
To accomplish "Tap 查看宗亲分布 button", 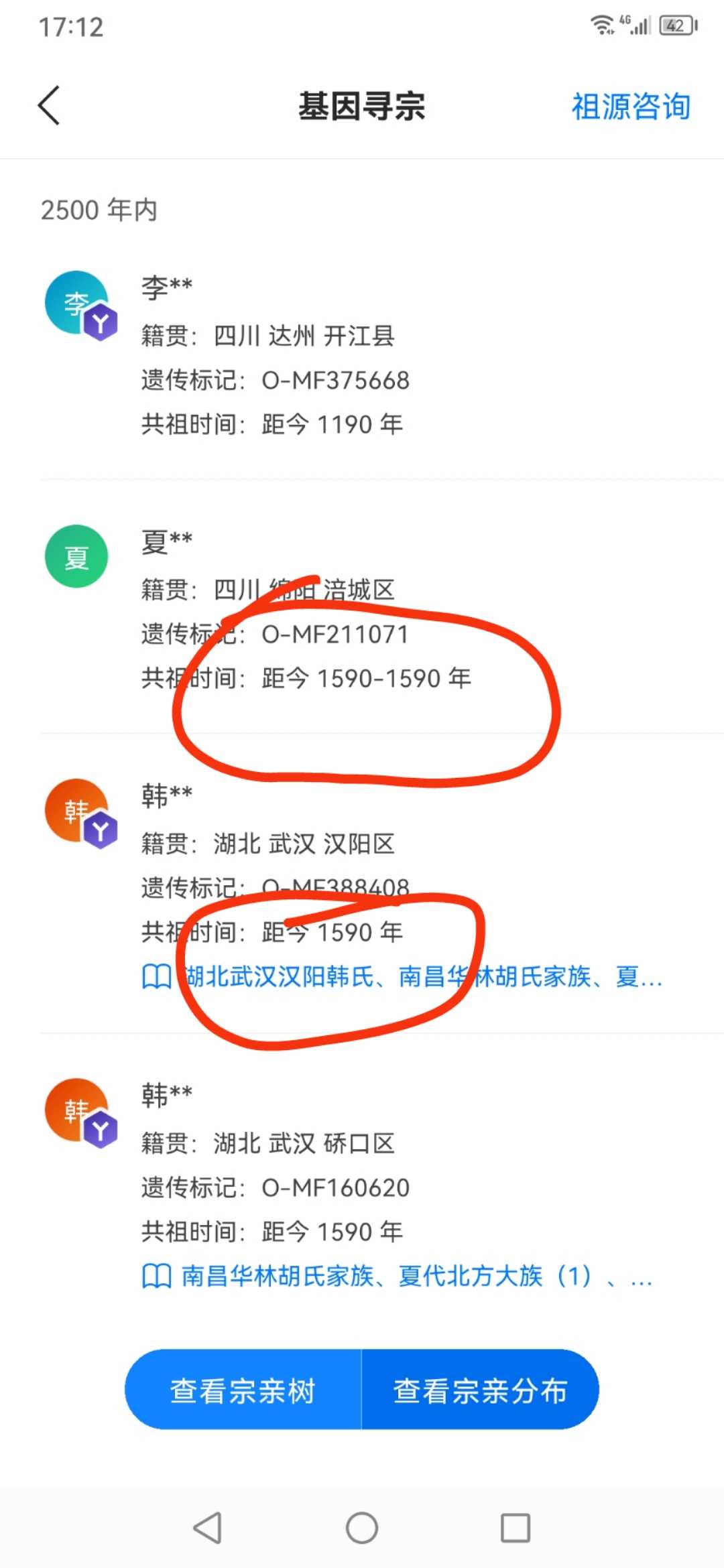I will coord(480,1391).
